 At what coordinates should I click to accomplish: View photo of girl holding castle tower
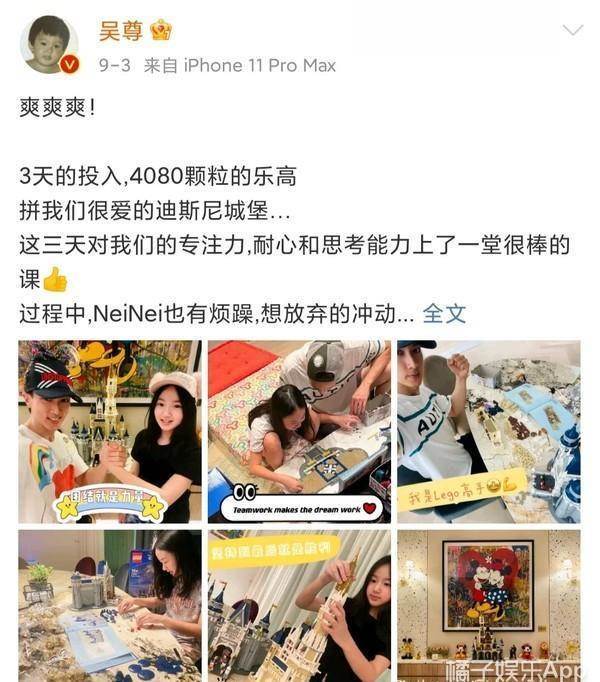click(x=299, y=605)
